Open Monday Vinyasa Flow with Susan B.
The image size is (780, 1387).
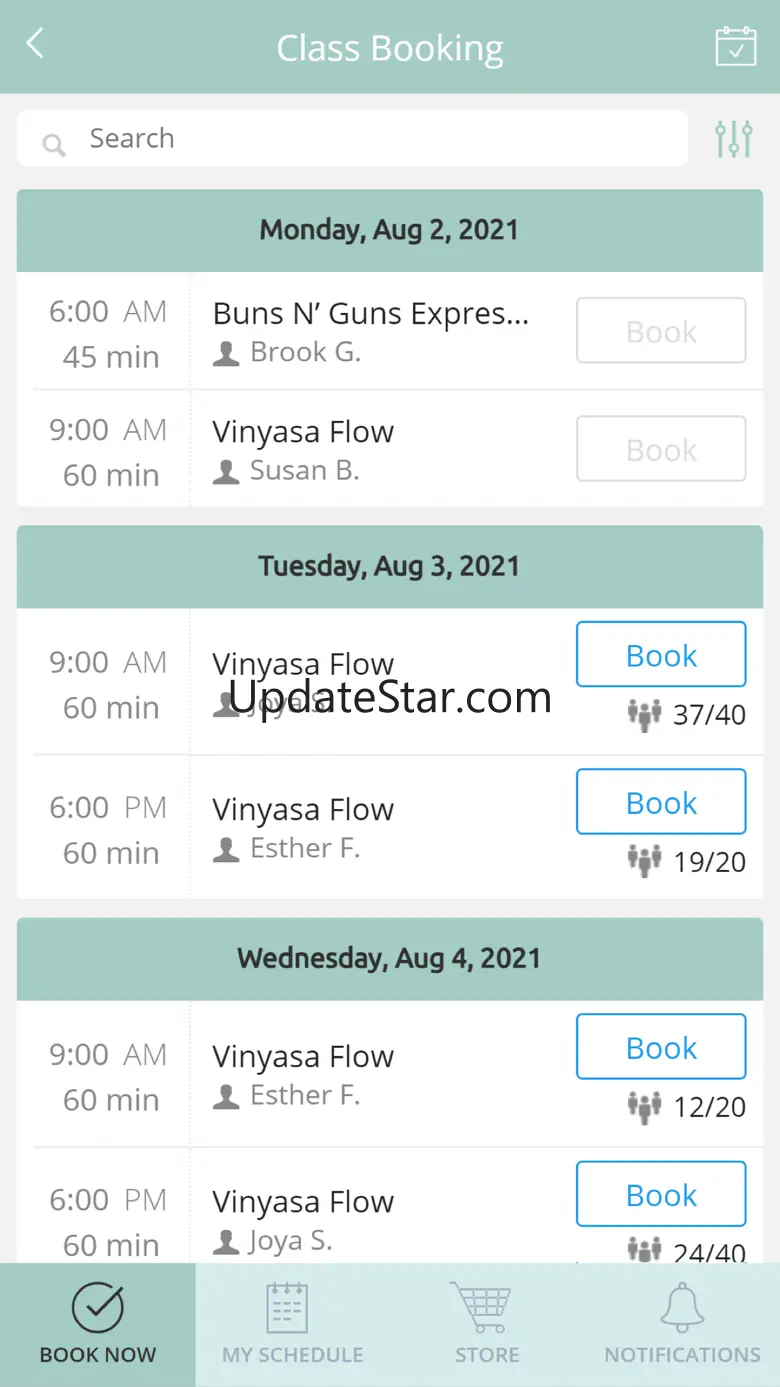(x=303, y=432)
